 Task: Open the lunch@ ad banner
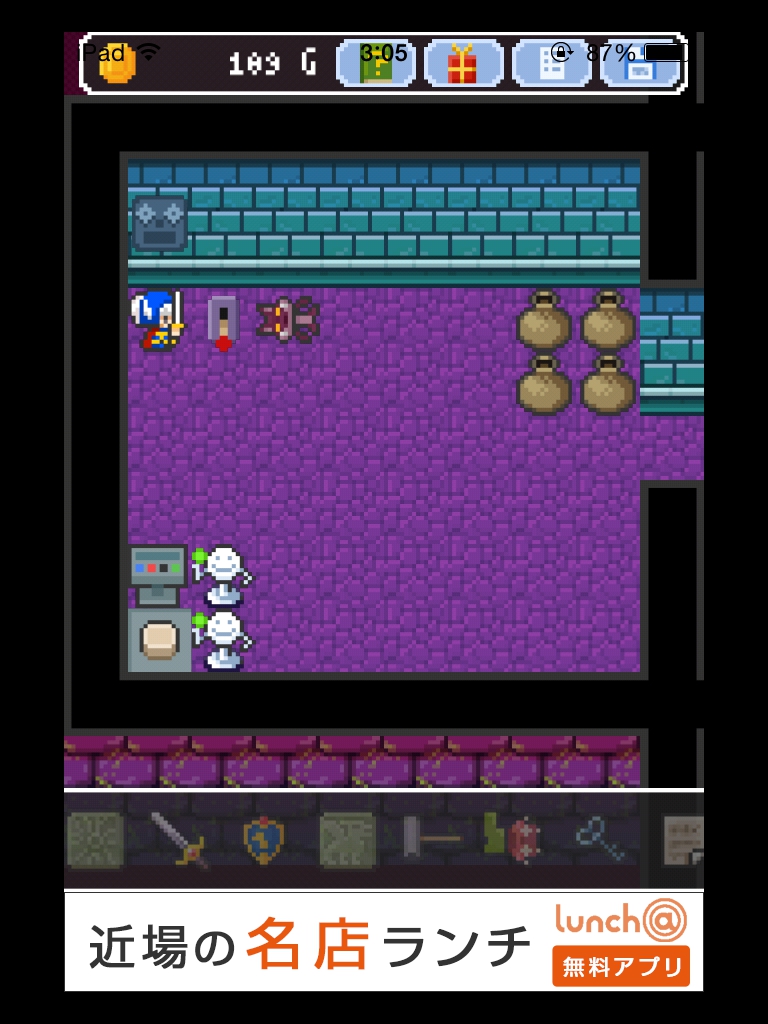384,942
